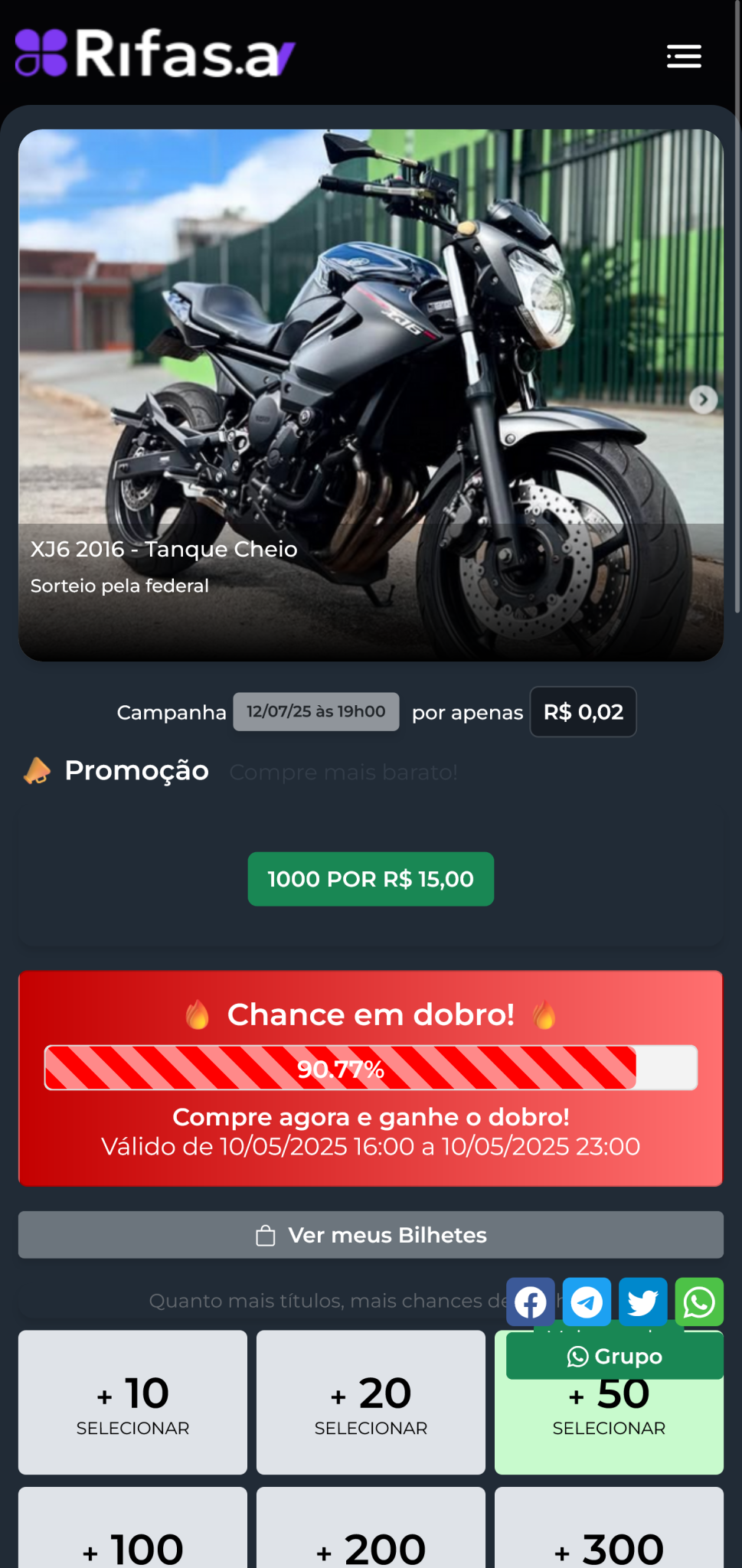Share via Telegram
This screenshot has width=742, height=1568.
tap(587, 1302)
